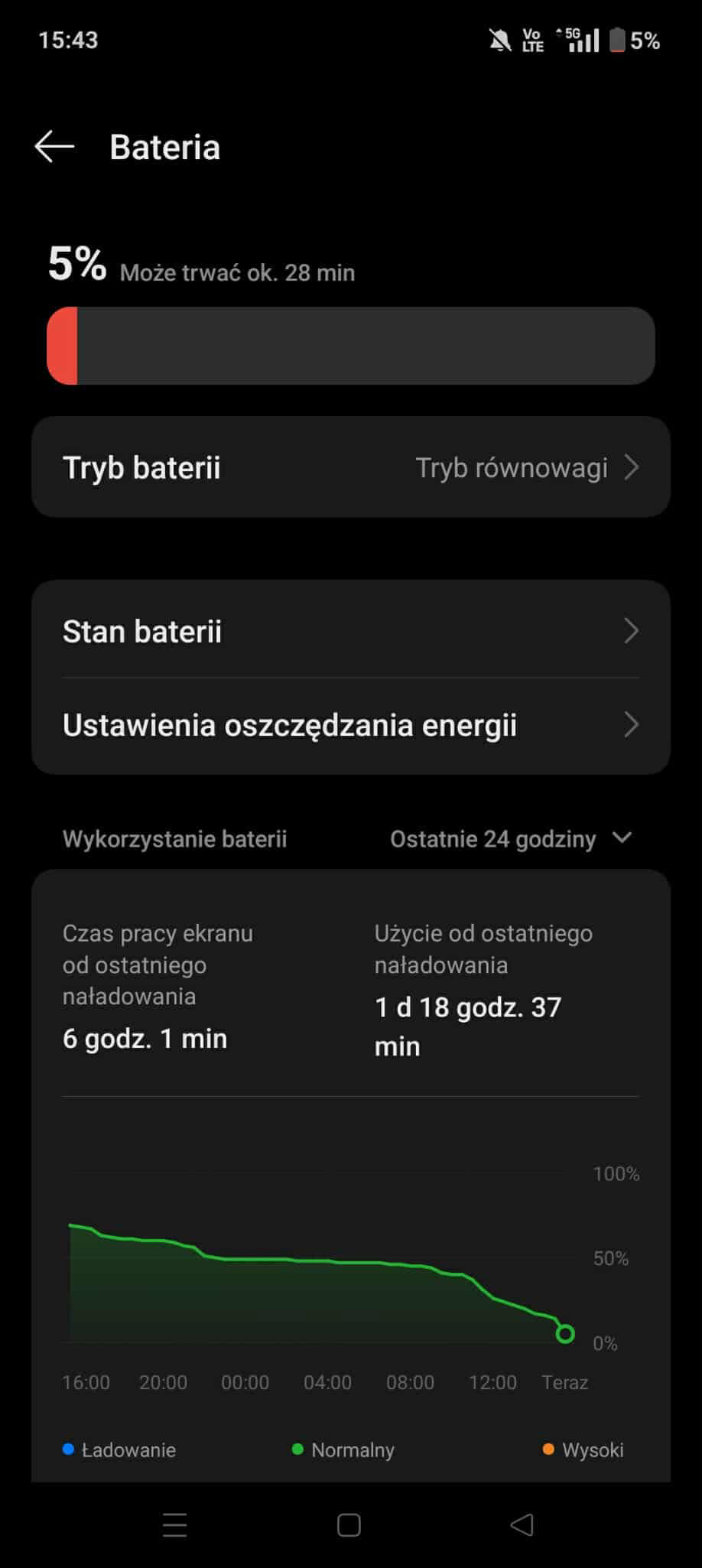Image resolution: width=702 pixels, height=1568 pixels.
Task: Open Ustawienia oszczędzania energii
Action: (351, 725)
